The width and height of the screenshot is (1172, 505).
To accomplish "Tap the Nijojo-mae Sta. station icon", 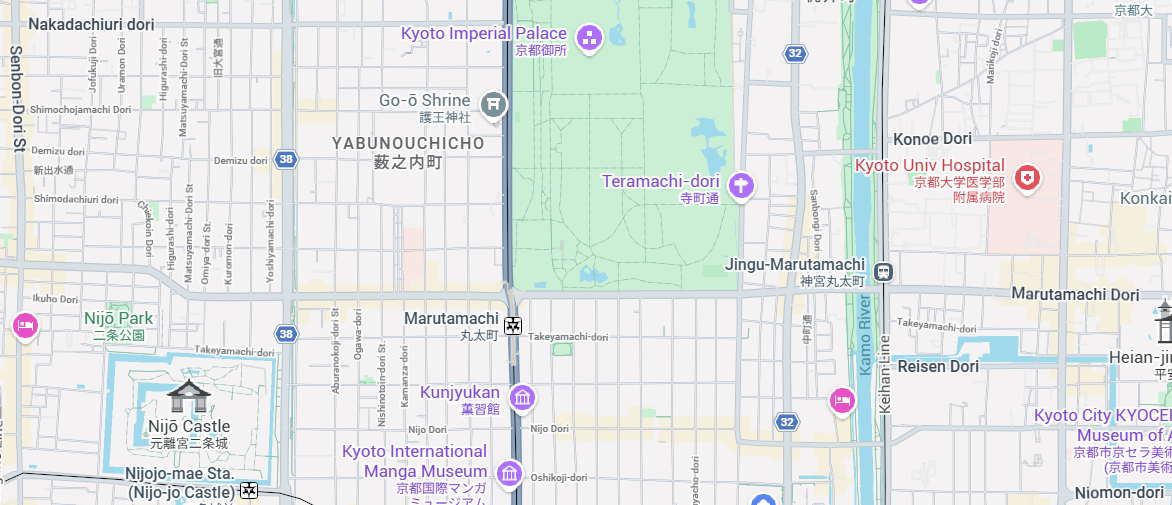I will point(249,491).
